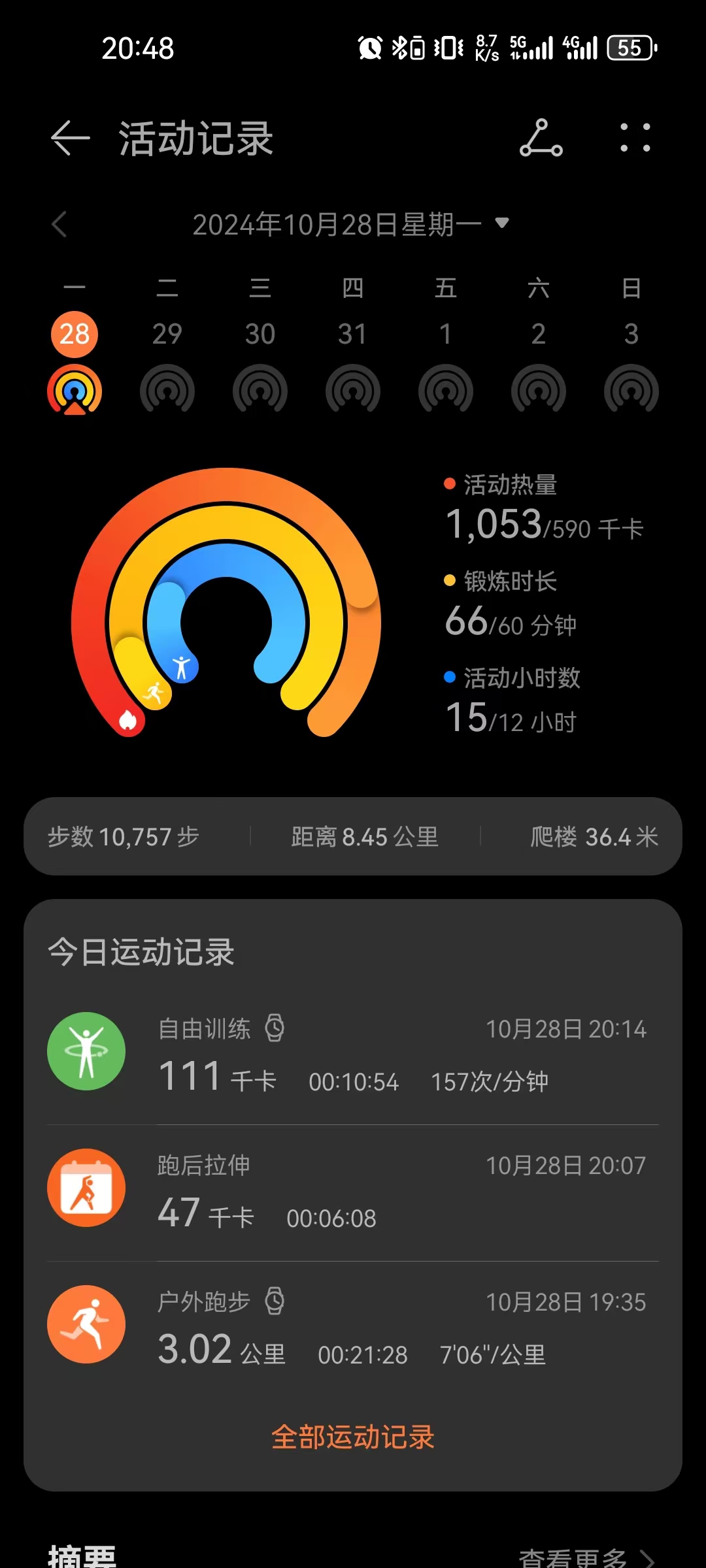Select the 锻炼时长 yellow legend dot
Screen dimensions: 706x1568
click(x=449, y=581)
